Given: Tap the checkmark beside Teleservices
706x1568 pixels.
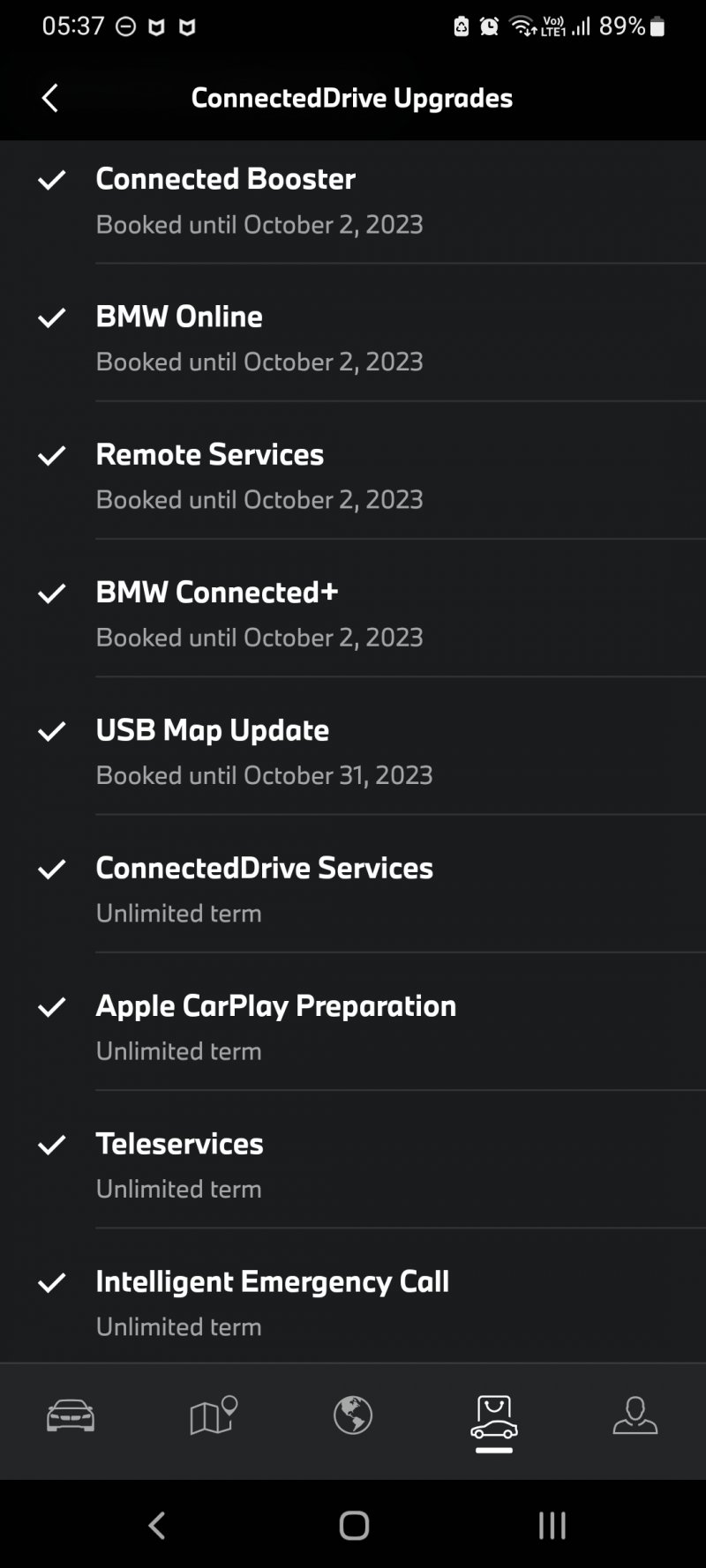Looking at the screenshot, I should click(53, 1145).
